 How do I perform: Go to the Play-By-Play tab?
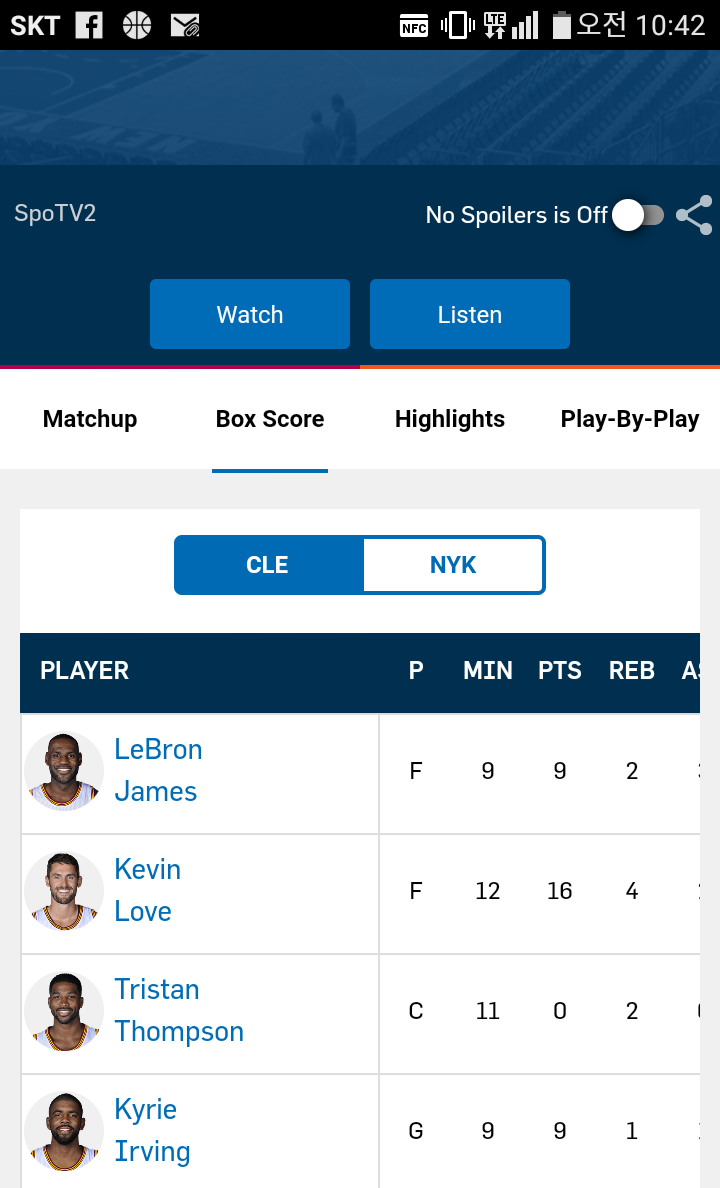630,419
